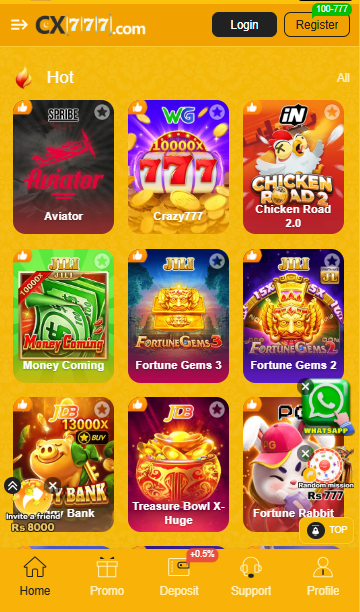360x612 pixels.
Task: Switch to the Promo tab
Action: (x=107, y=577)
